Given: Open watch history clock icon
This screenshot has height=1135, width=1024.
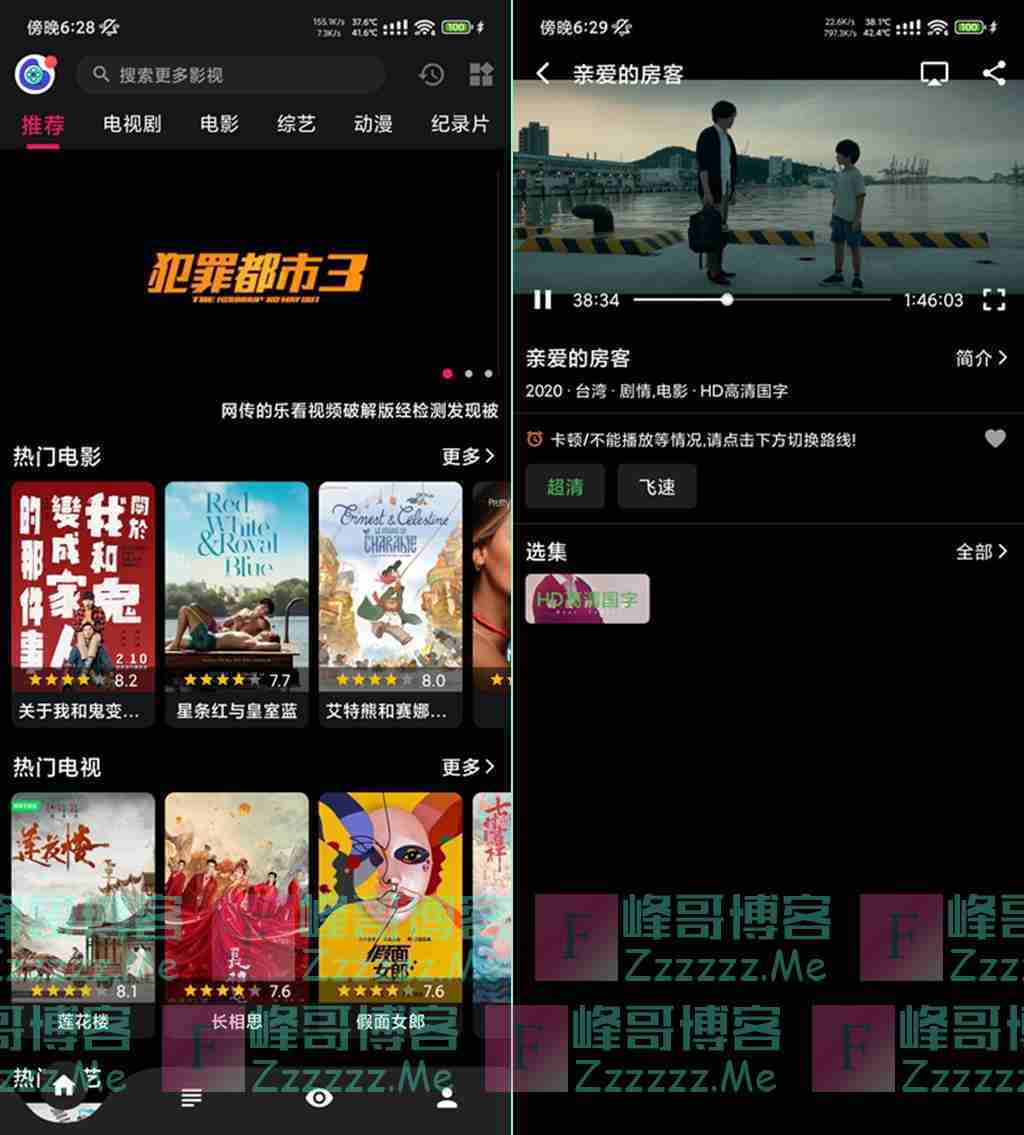Looking at the screenshot, I should pos(431,74).
